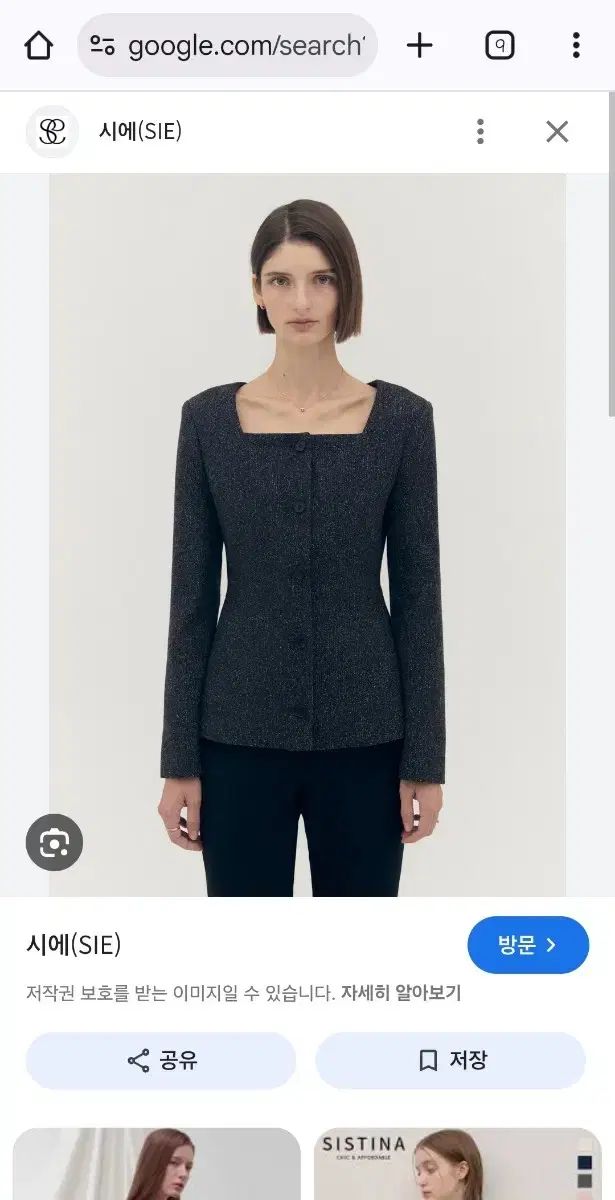This screenshot has width=615, height=1200.
Task: Open the jacket image full view
Action: (307, 535)
